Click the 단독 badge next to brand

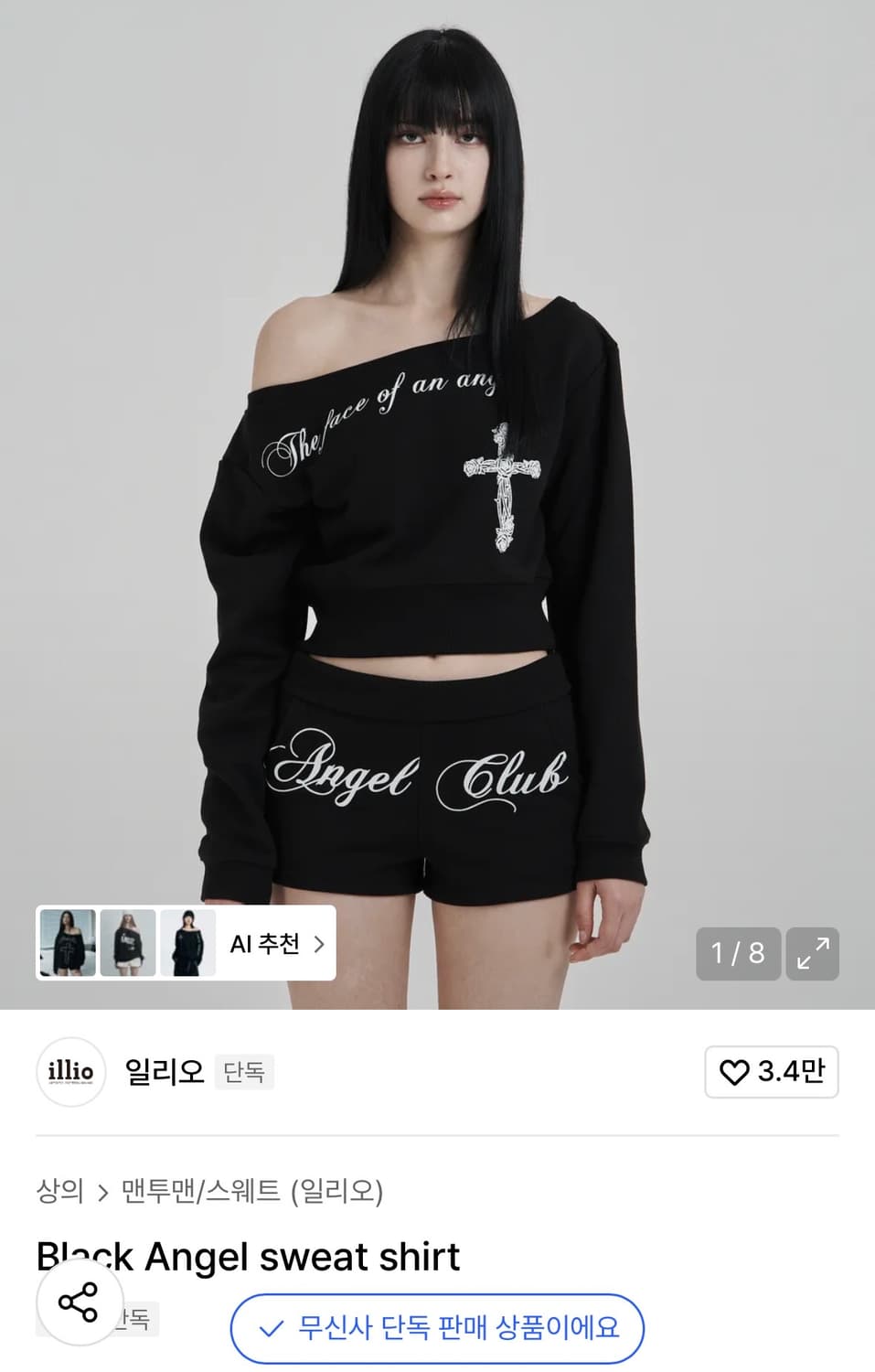243,1072
